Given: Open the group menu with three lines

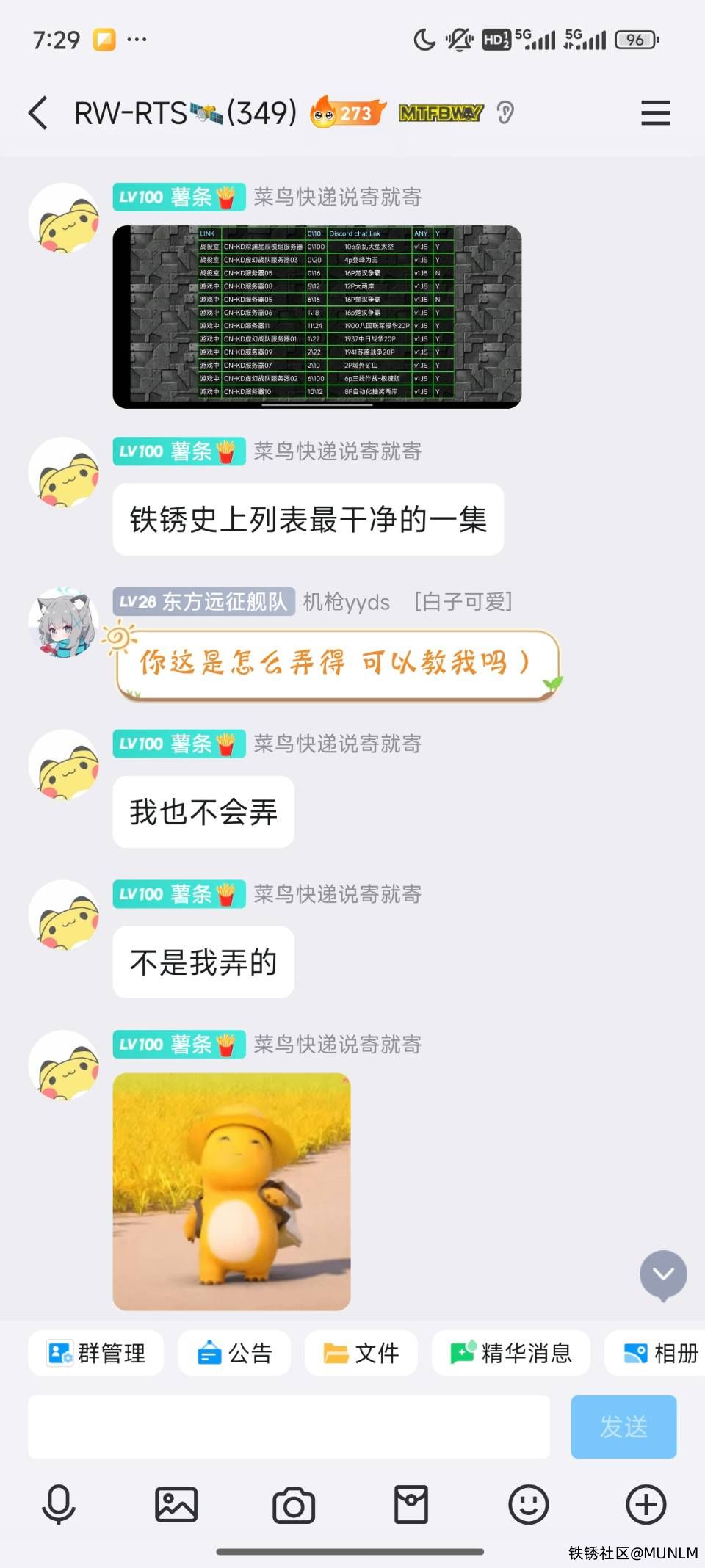Looking at the screenshot, I should [x=655, y=113].
